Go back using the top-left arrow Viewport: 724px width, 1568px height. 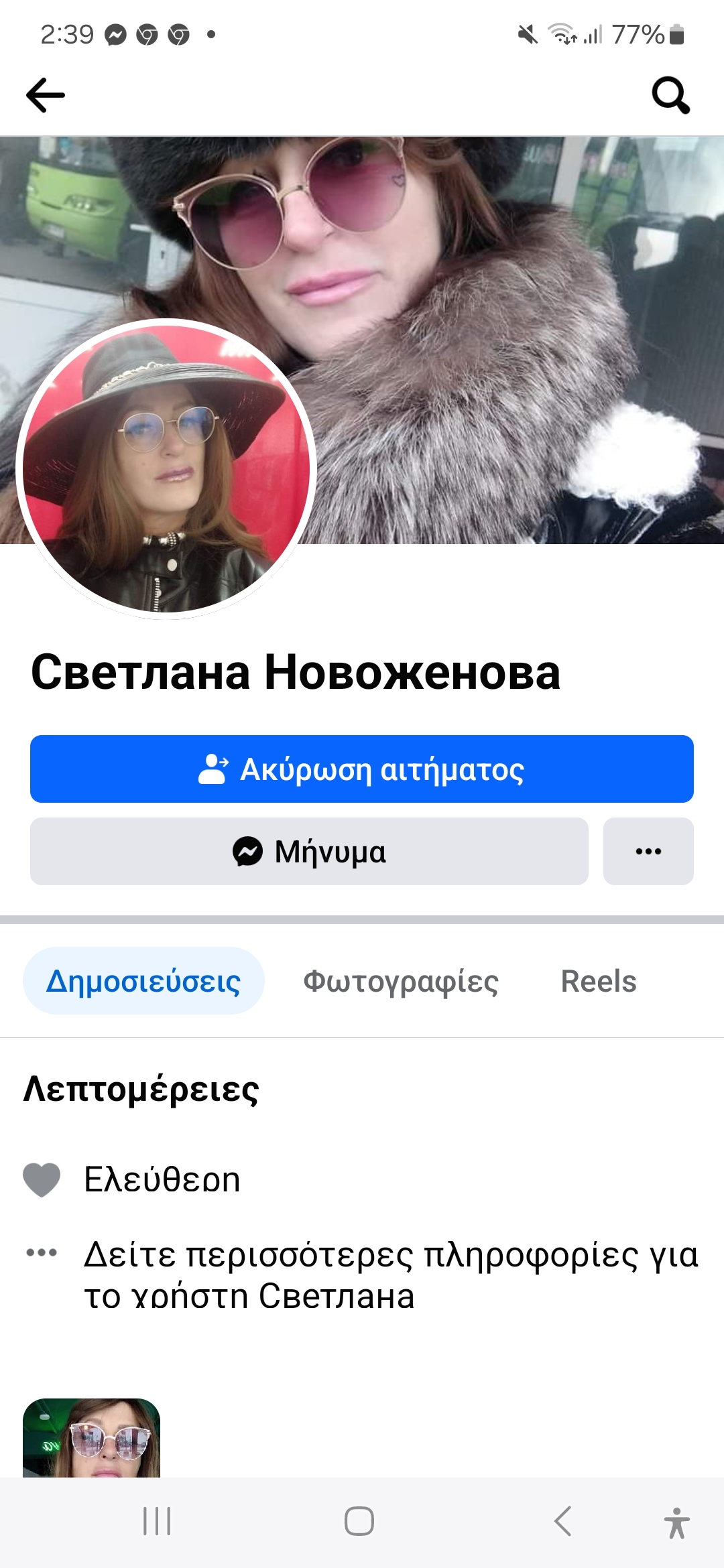pos(46,95)
